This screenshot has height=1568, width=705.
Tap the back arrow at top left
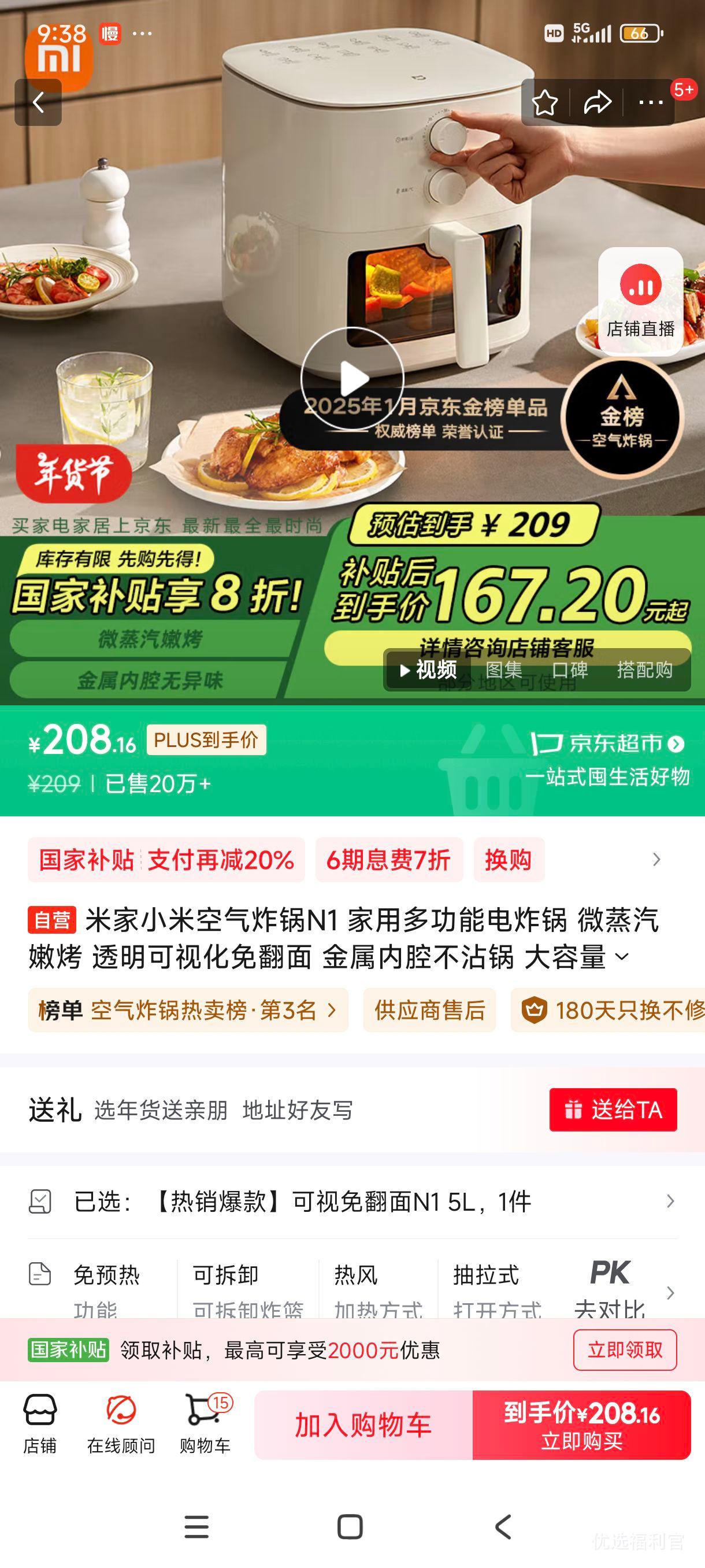coord(40,102)
